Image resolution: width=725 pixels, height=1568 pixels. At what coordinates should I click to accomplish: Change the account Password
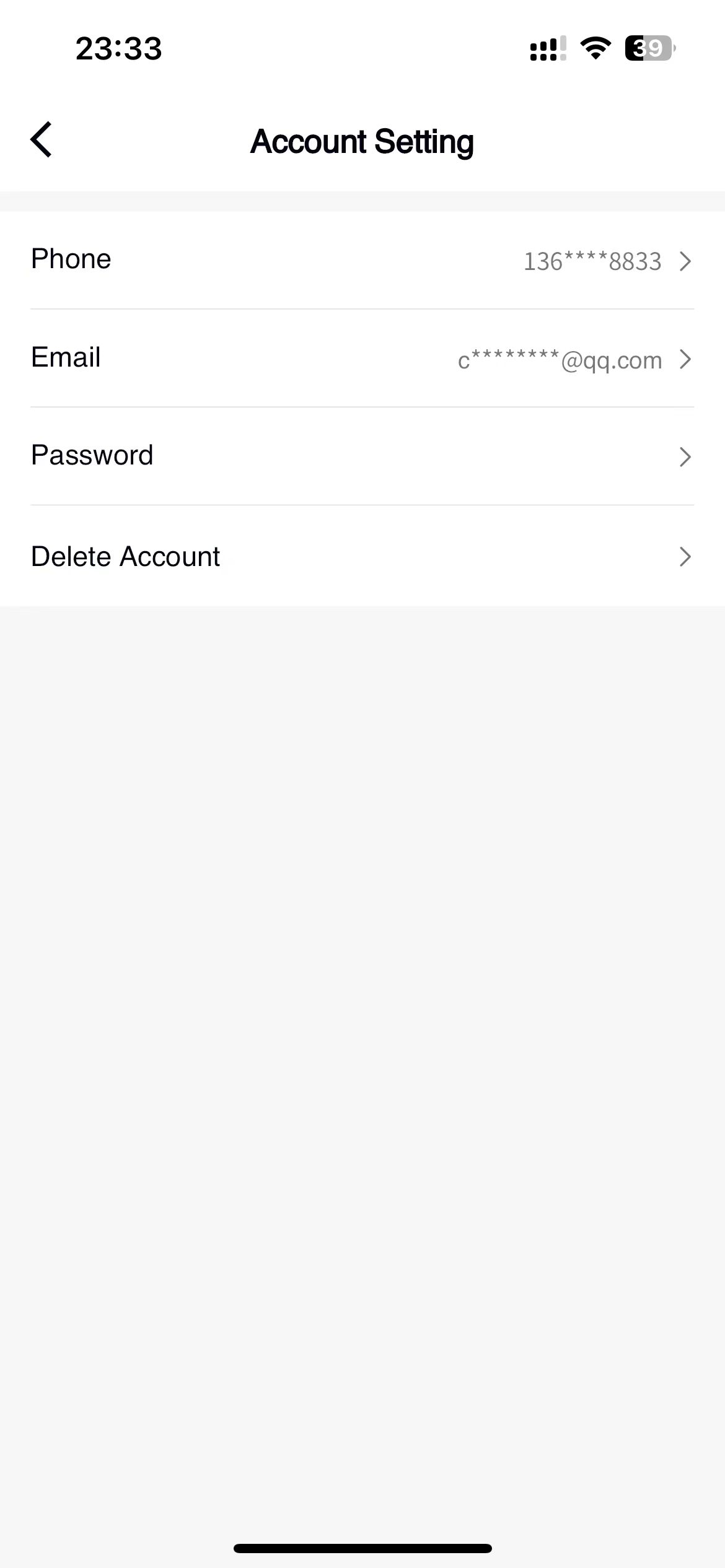pos(362,456)
